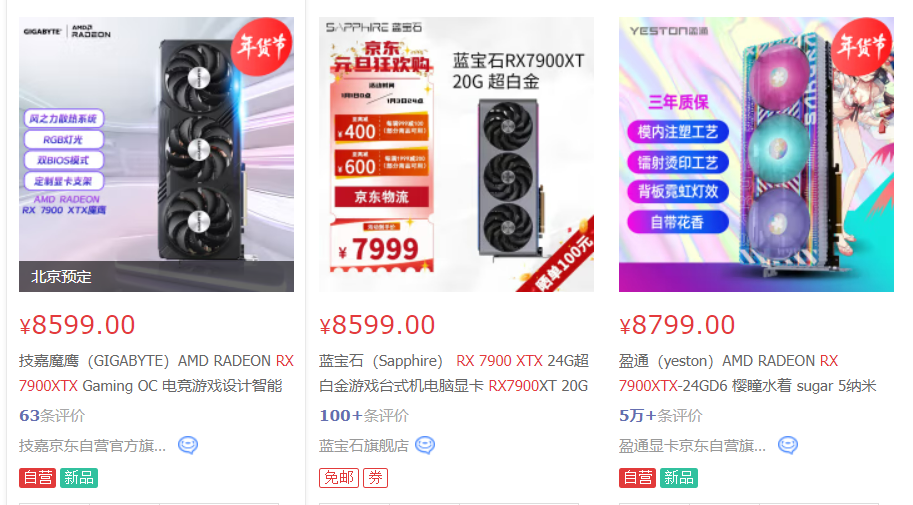The height and width of the screenshot is (505, 913).
Task: Visit the 蓝宝石旗舰店 store
Action: pos(364,446)
